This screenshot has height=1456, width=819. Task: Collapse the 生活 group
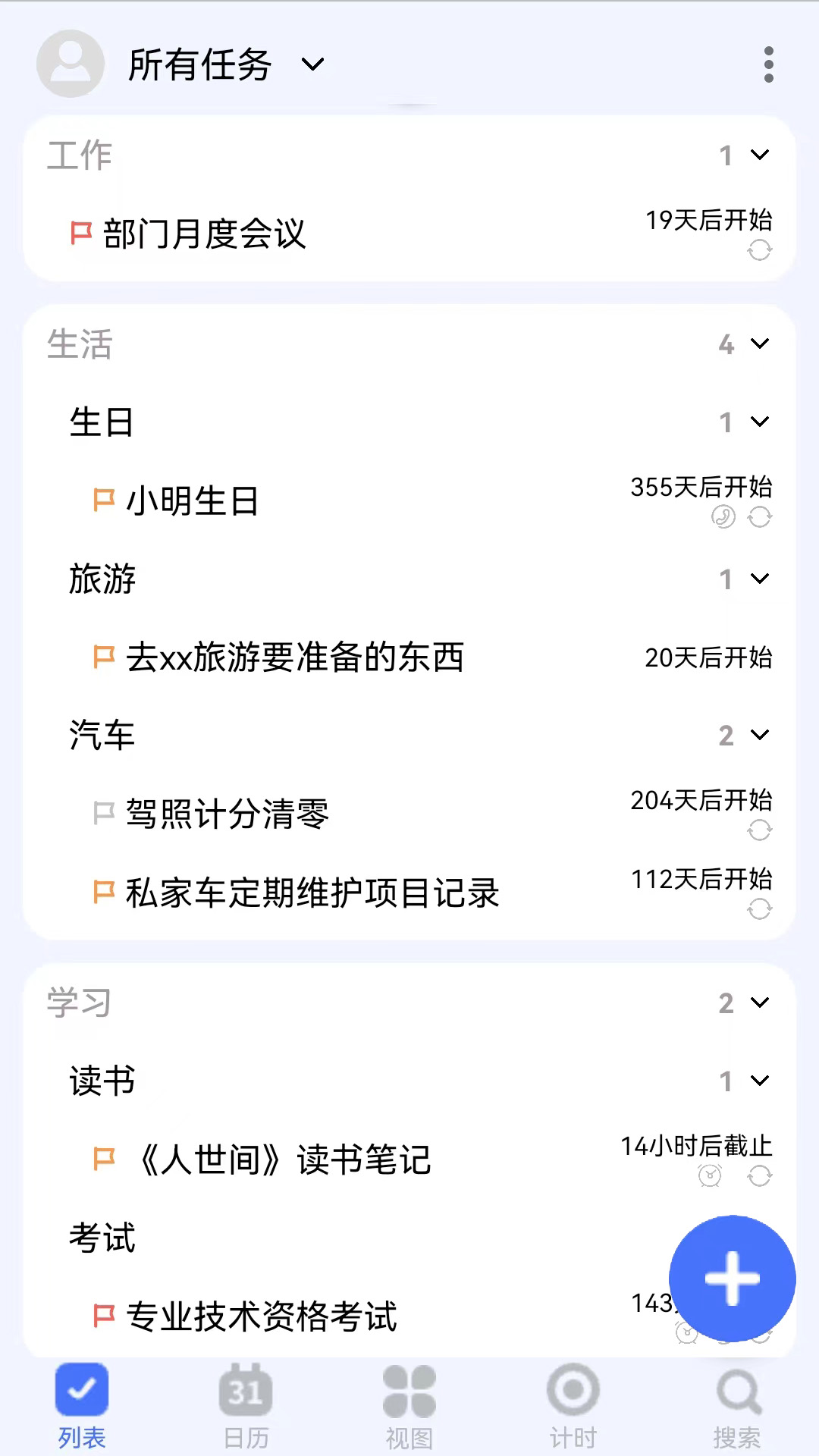pos(760,345)
